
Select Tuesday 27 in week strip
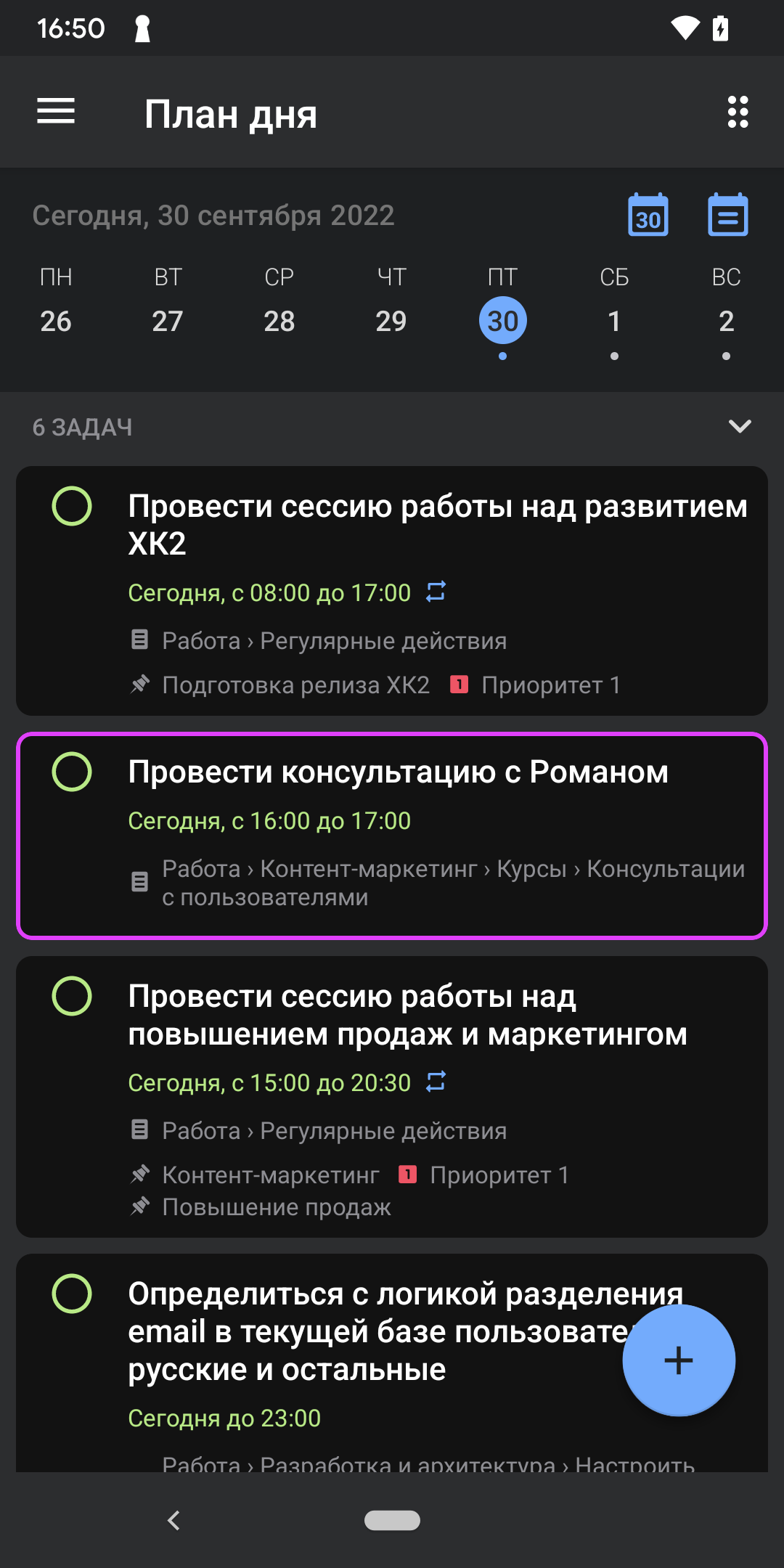pyautogui.click(x=168, y=320)
